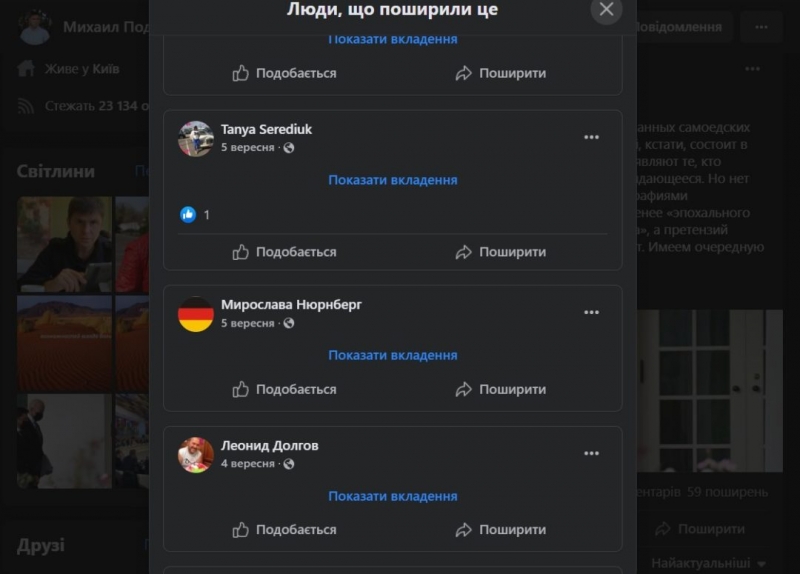The height and width of the screenshot is (574, 800).
Task: Close the shares dialog
Action: [606, 9]
